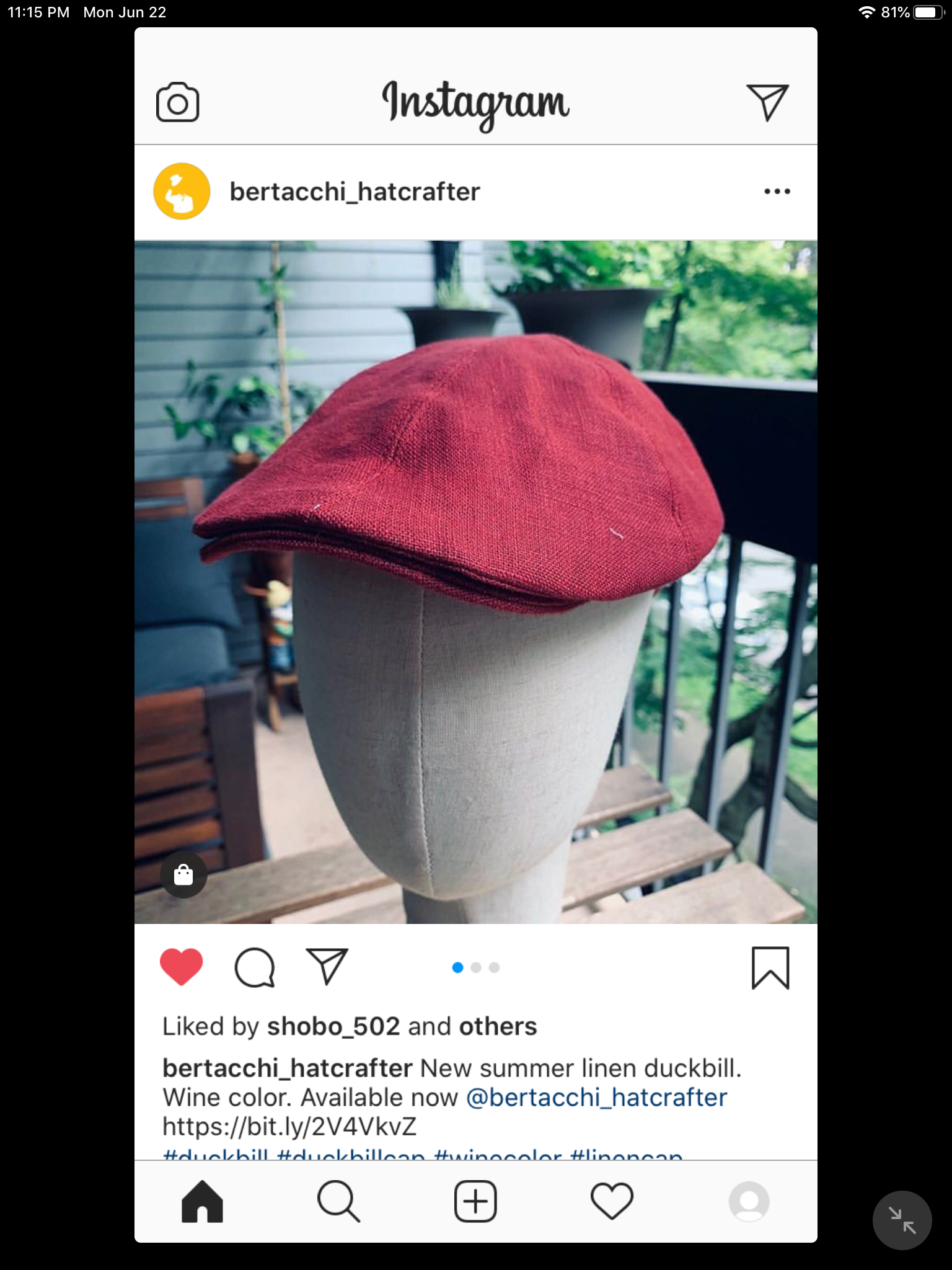The width and height of the screenshot is (952, 1270).
Task: Open direct messages paper plane
Action: pyautogui.click(x=767, y=102)
